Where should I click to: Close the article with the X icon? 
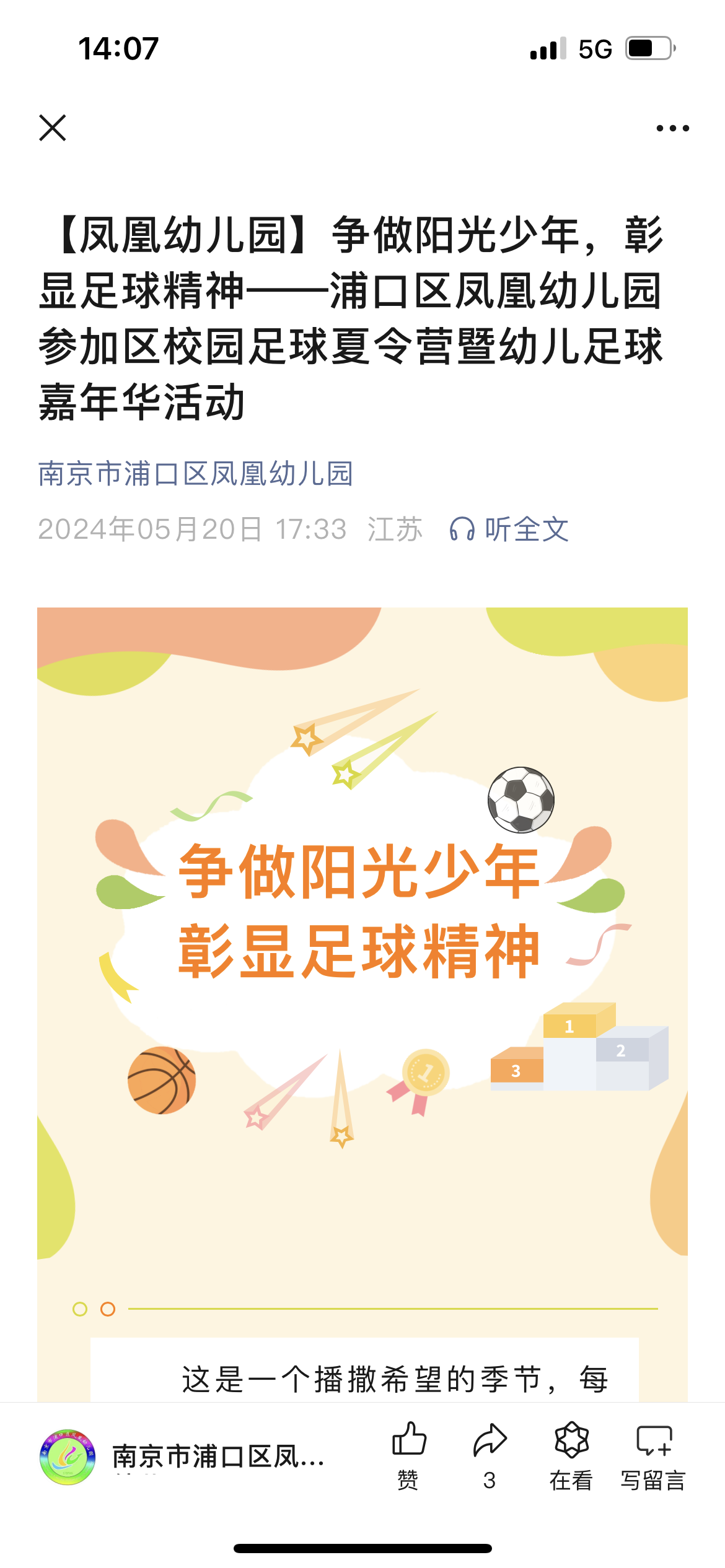pos(53,128)
